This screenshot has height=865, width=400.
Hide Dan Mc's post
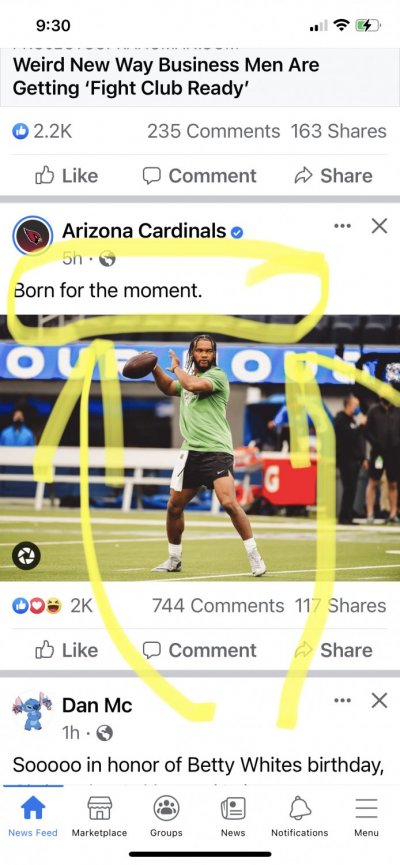tap(379, 701)
